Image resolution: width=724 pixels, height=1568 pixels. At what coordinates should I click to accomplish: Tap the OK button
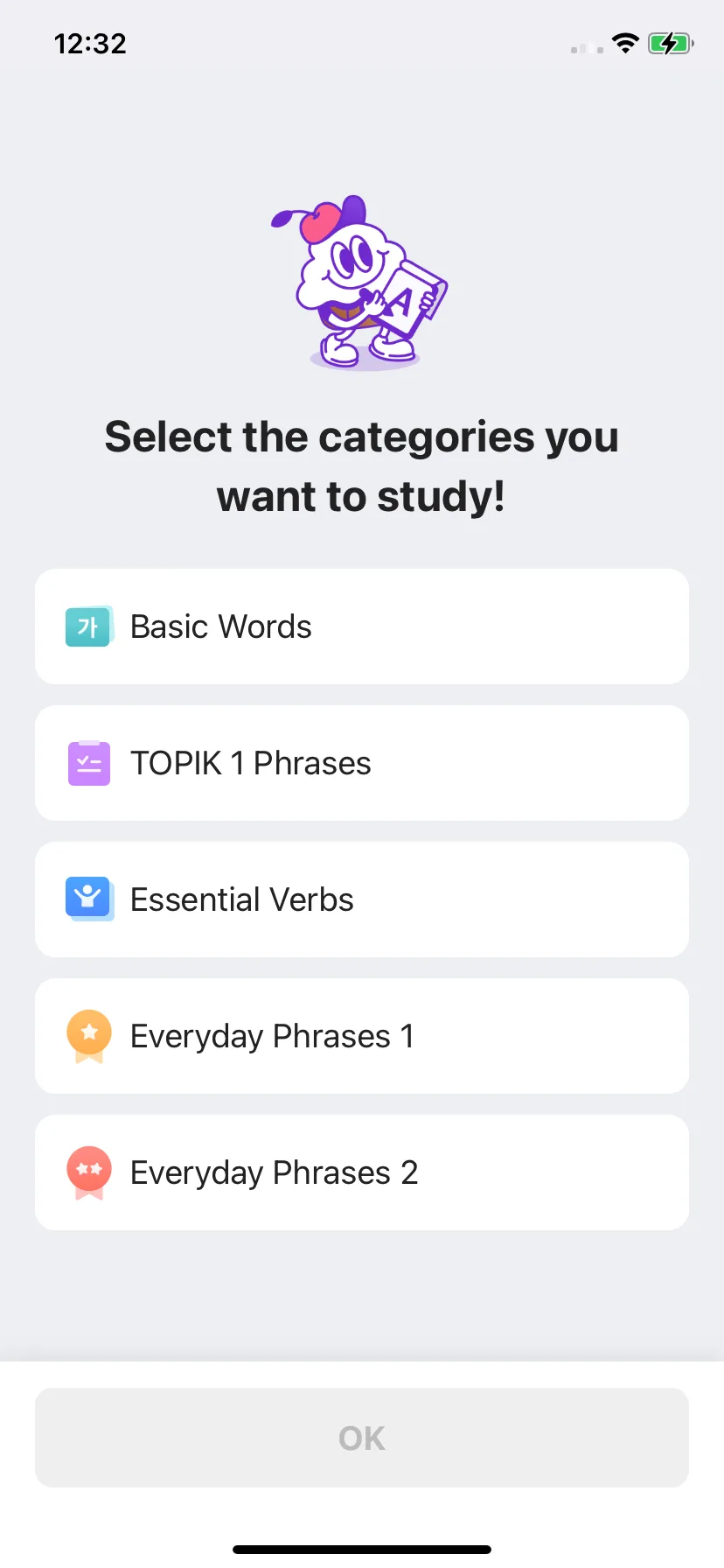pos(362,1438)
